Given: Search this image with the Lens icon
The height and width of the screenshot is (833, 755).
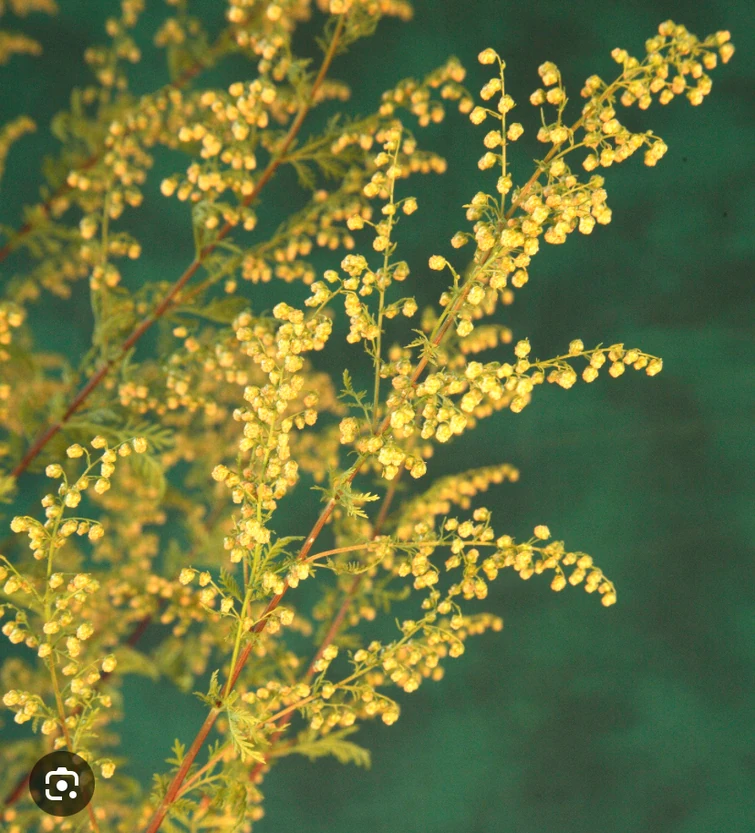Looking at the screenshot, I should 61,783.
